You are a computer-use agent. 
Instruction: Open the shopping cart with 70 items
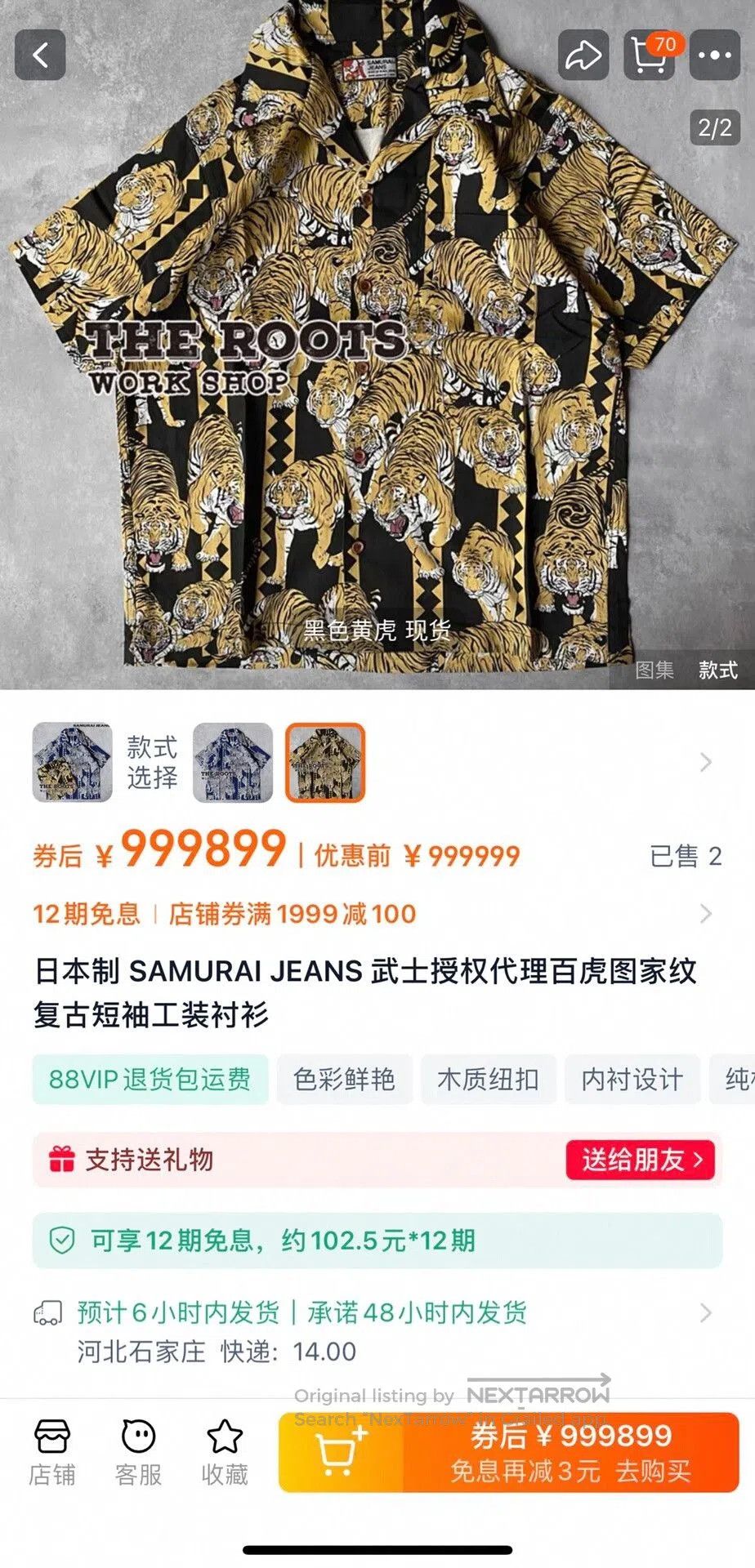[x=651, y=55]
